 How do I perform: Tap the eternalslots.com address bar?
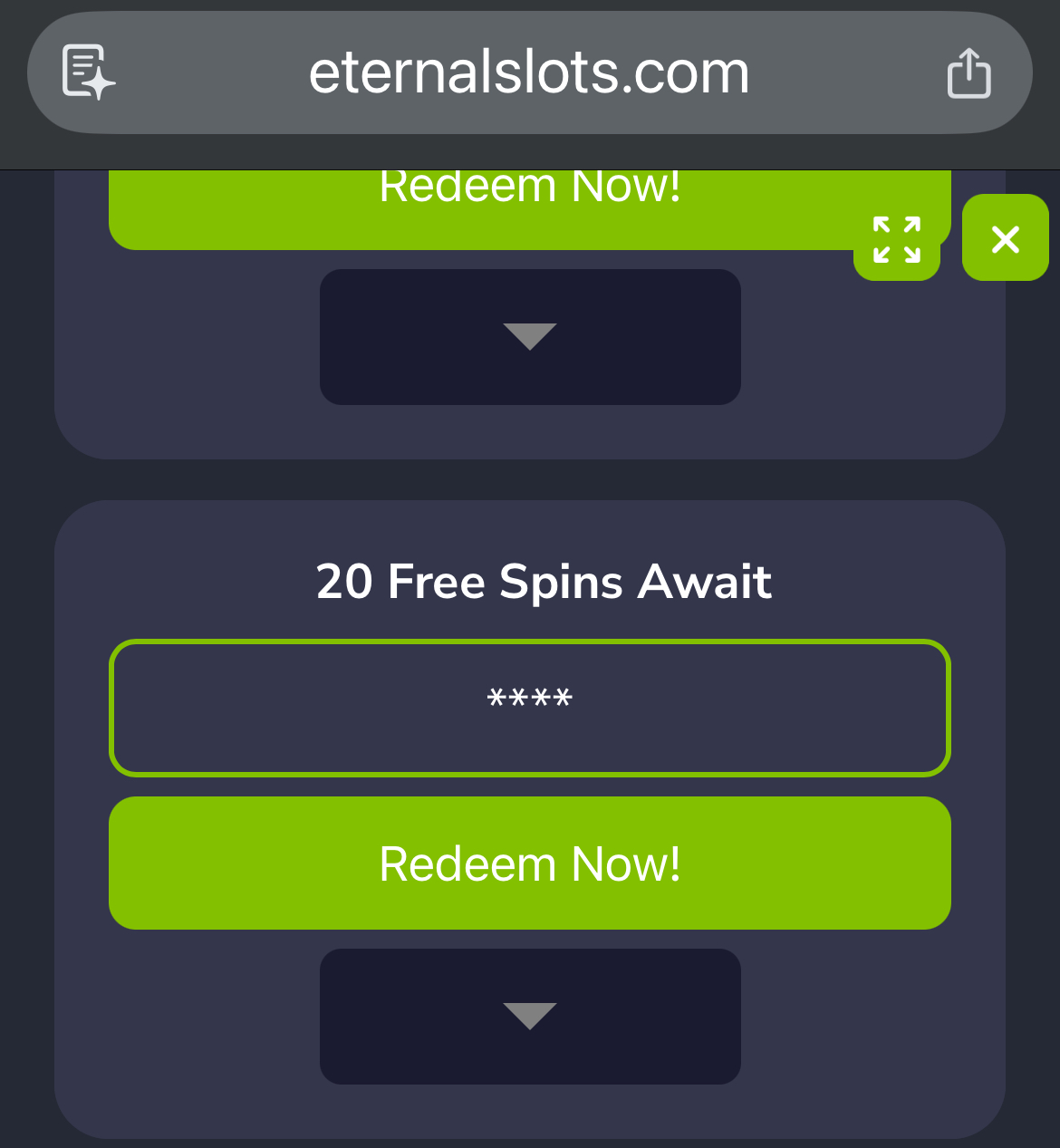529,72
